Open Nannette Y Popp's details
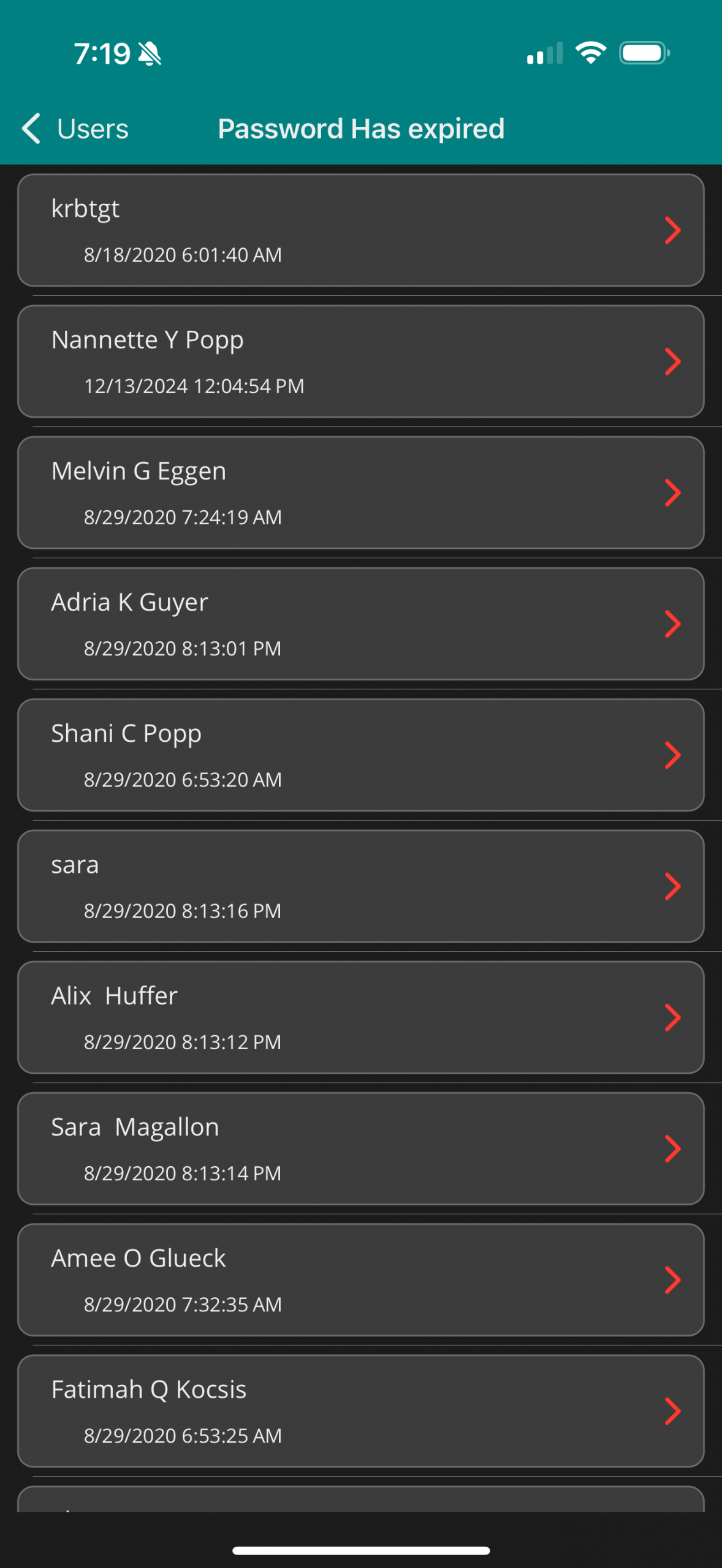 tap(360, 361)
